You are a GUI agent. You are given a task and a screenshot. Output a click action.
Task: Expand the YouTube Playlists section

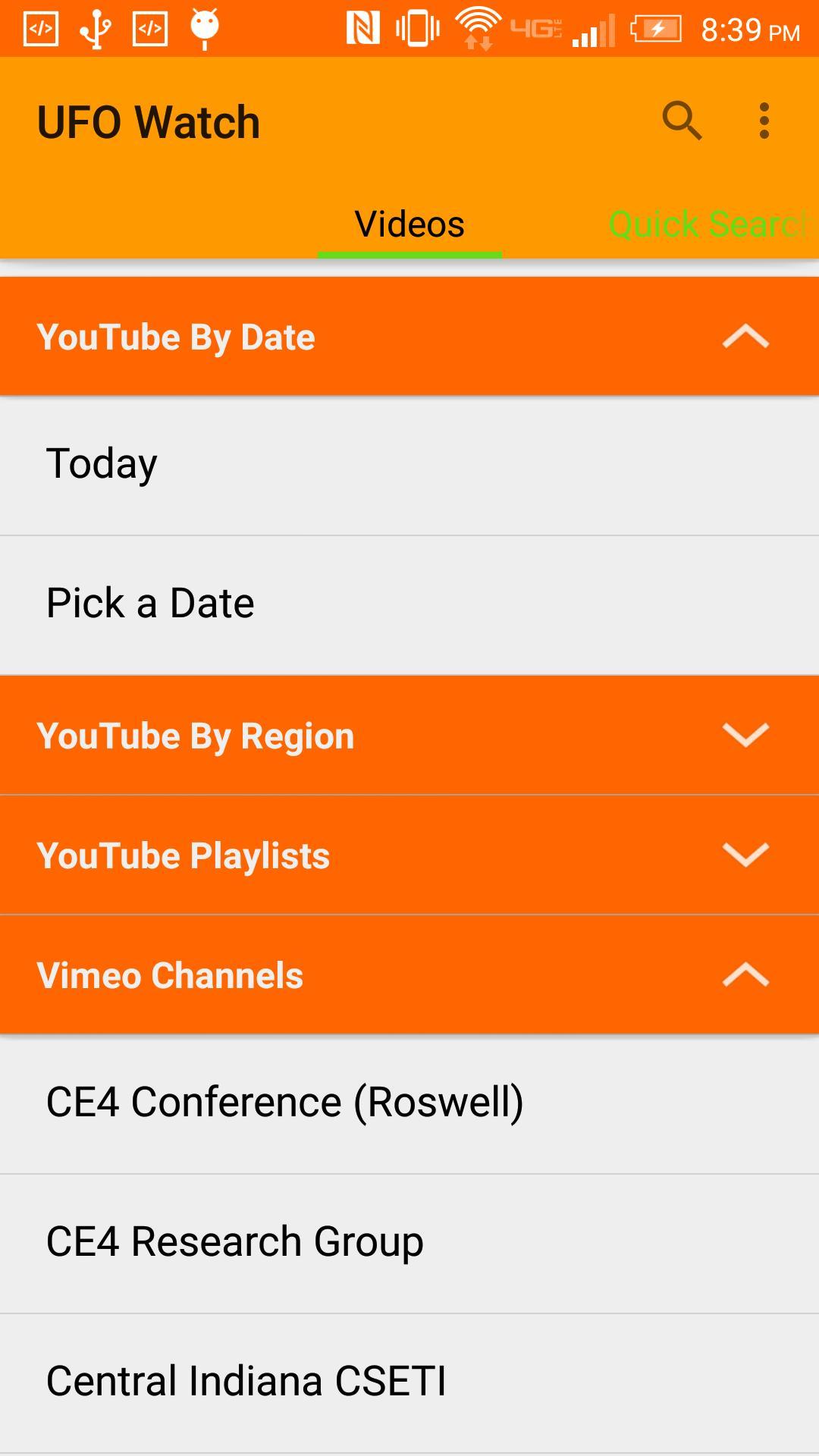coord(409,855)
